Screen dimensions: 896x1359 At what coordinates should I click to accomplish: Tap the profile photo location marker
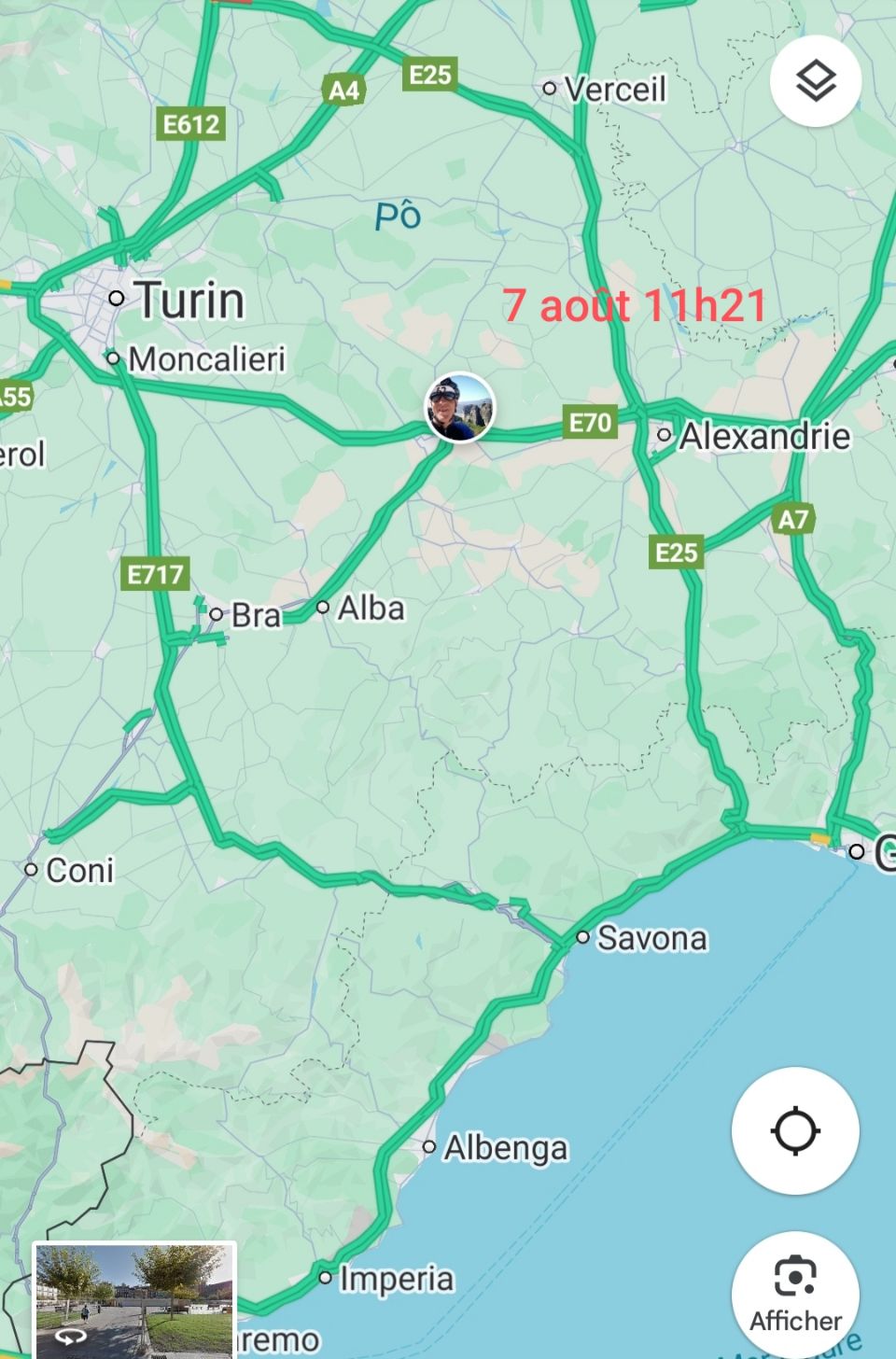coord(459,408)
